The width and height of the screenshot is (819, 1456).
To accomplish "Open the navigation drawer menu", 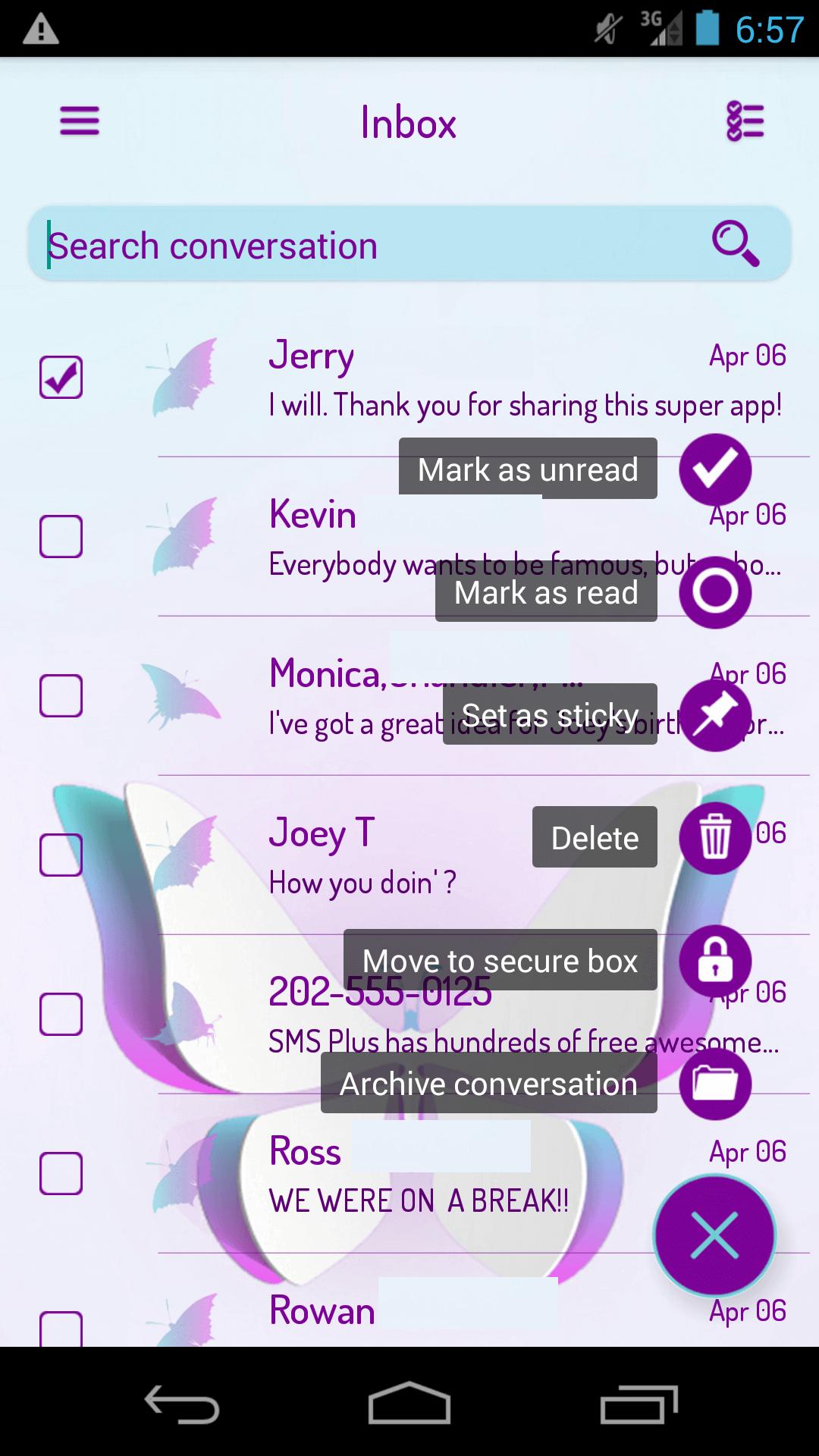I will click(x=79, y=121).
